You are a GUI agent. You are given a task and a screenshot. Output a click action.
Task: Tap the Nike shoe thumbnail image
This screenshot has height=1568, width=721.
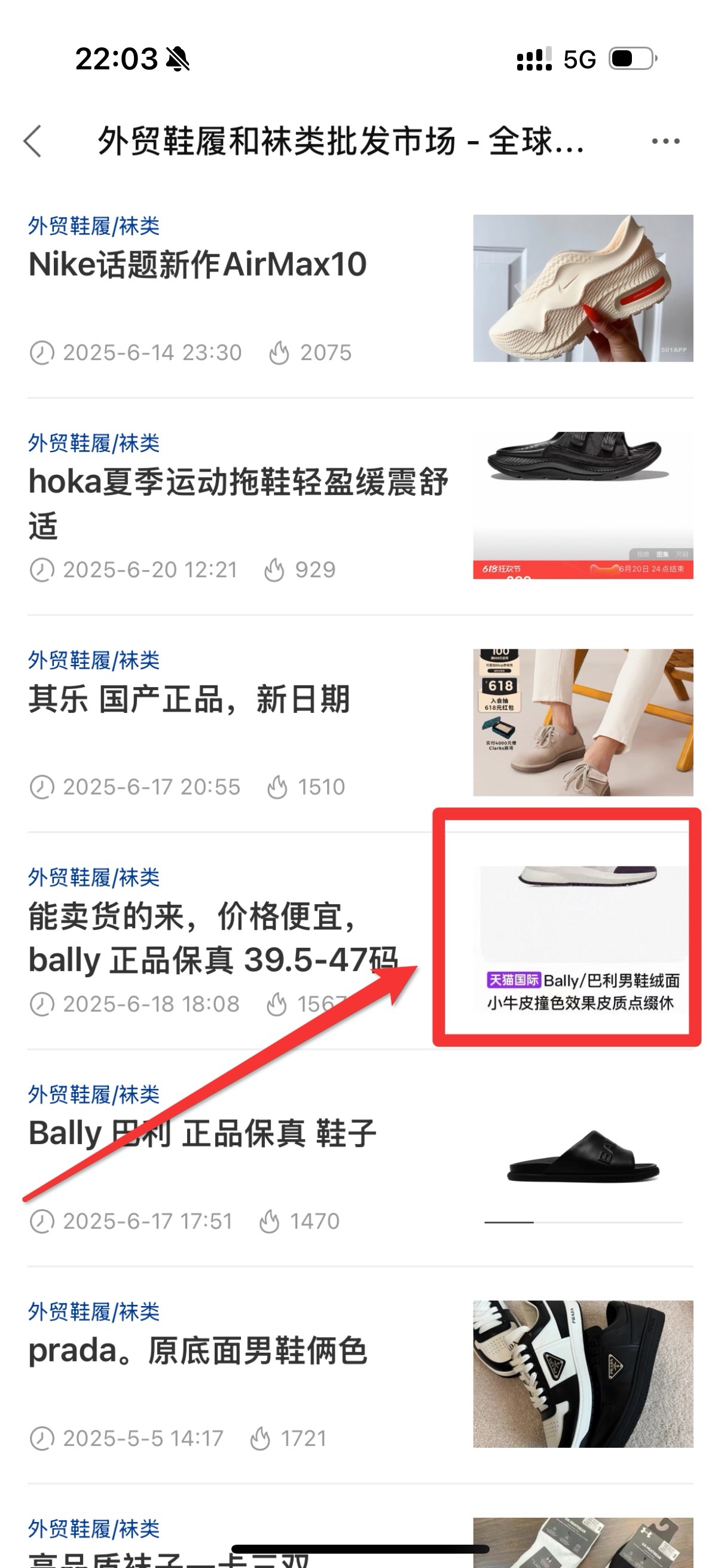(582, 288)
